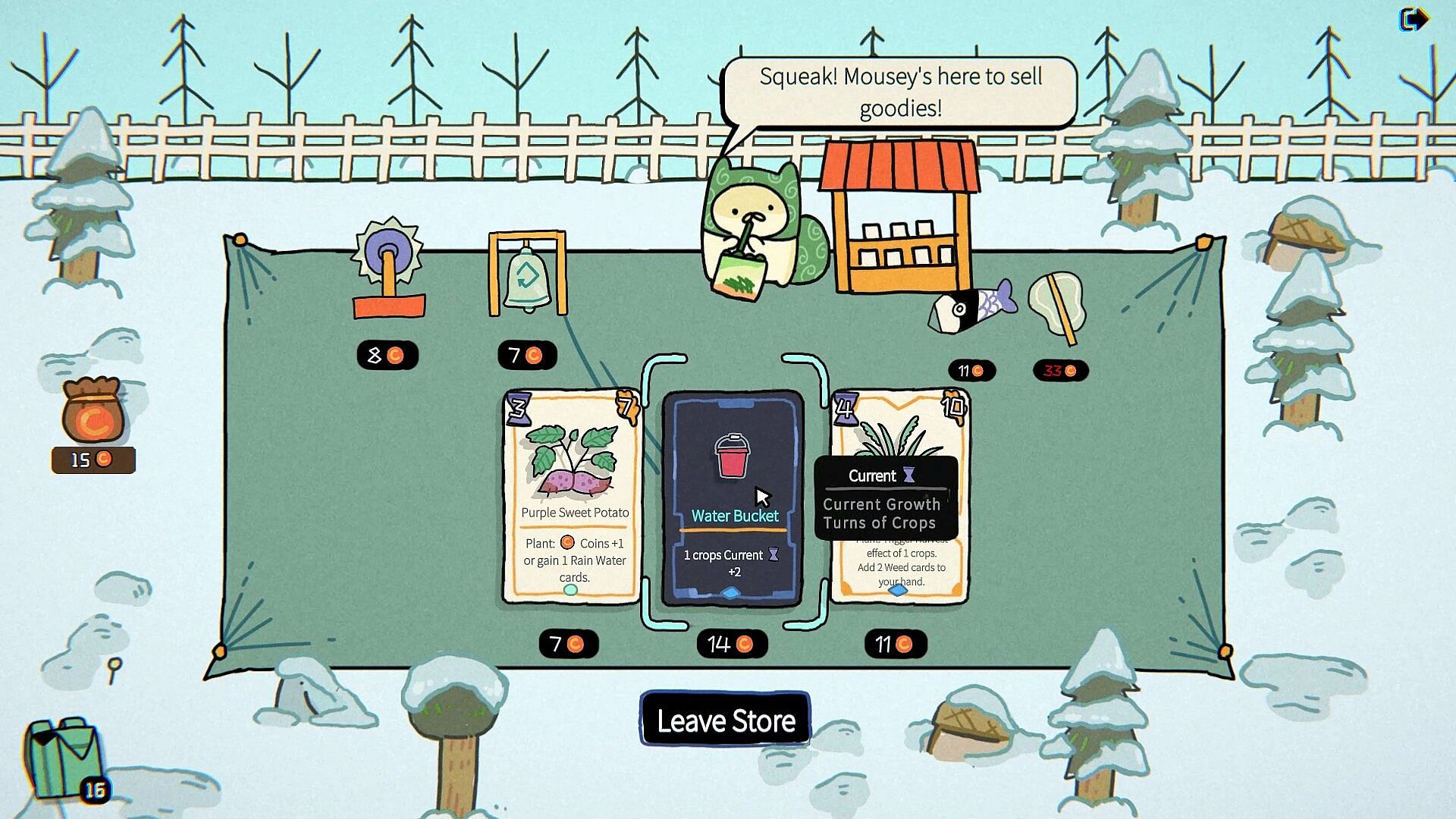Leave the store
This screenshot has height=819, width=1456.
pyautogui.click(x=725, y=719)
